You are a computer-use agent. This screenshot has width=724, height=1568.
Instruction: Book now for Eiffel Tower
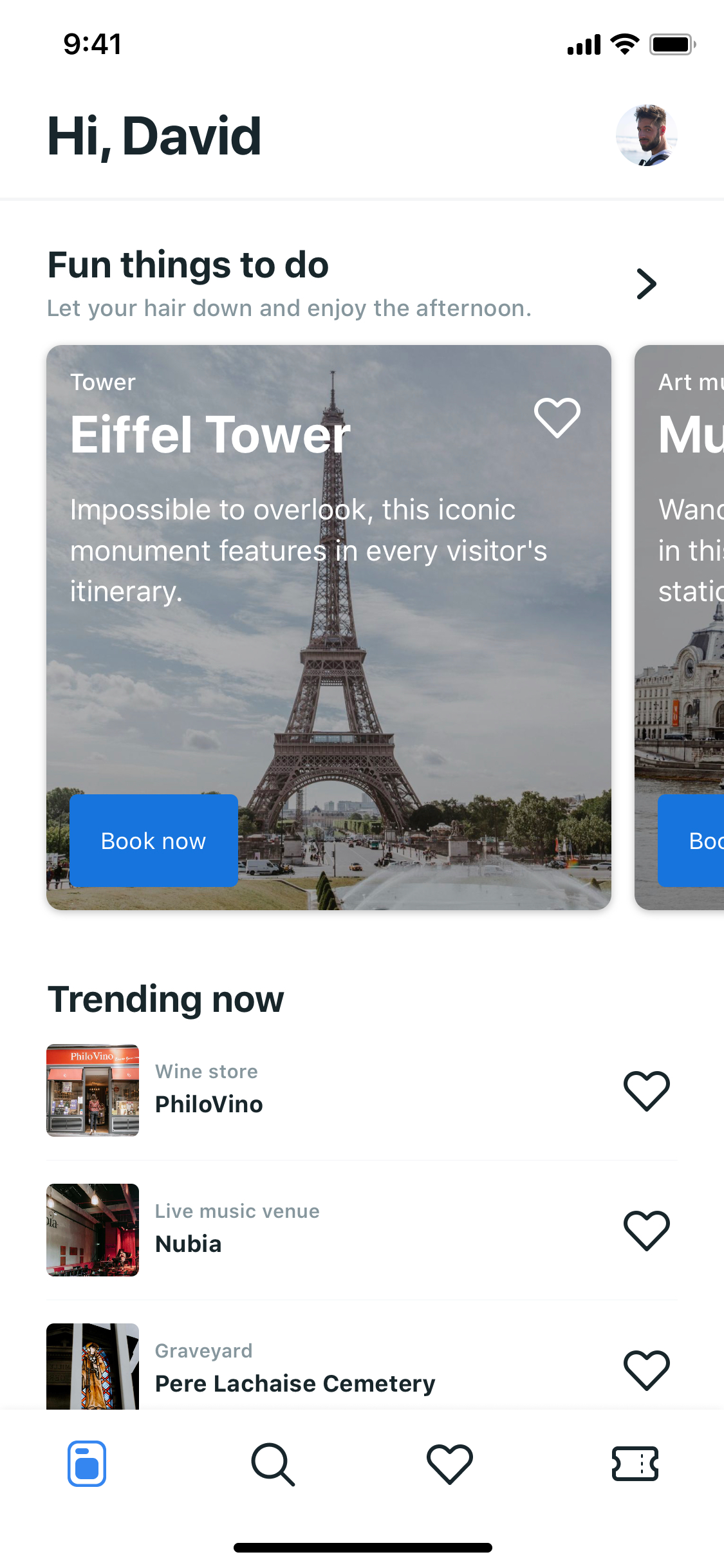coord(154,841)
